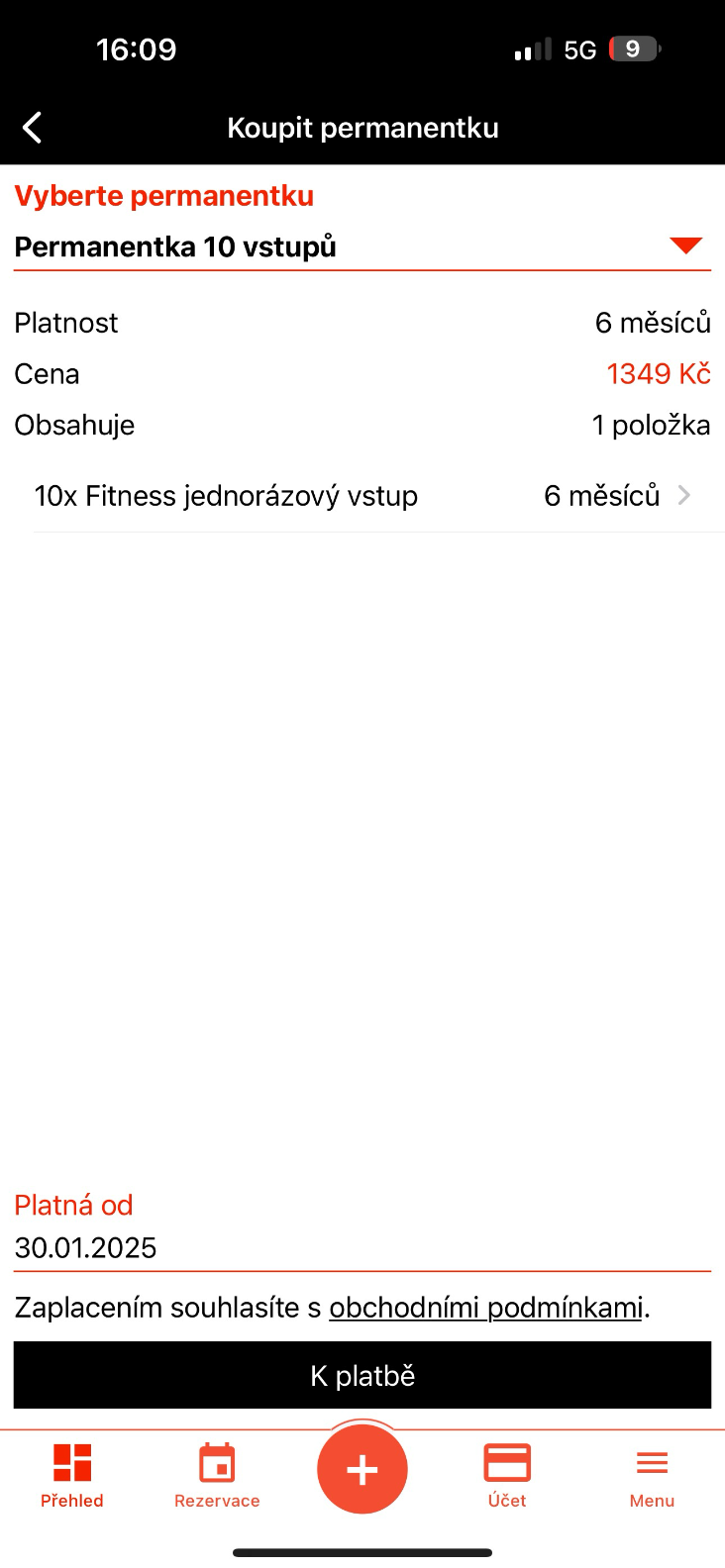Screen dimensions: 725x1568
Task: Switch to the Rezervace tab
Action: 217,1475
